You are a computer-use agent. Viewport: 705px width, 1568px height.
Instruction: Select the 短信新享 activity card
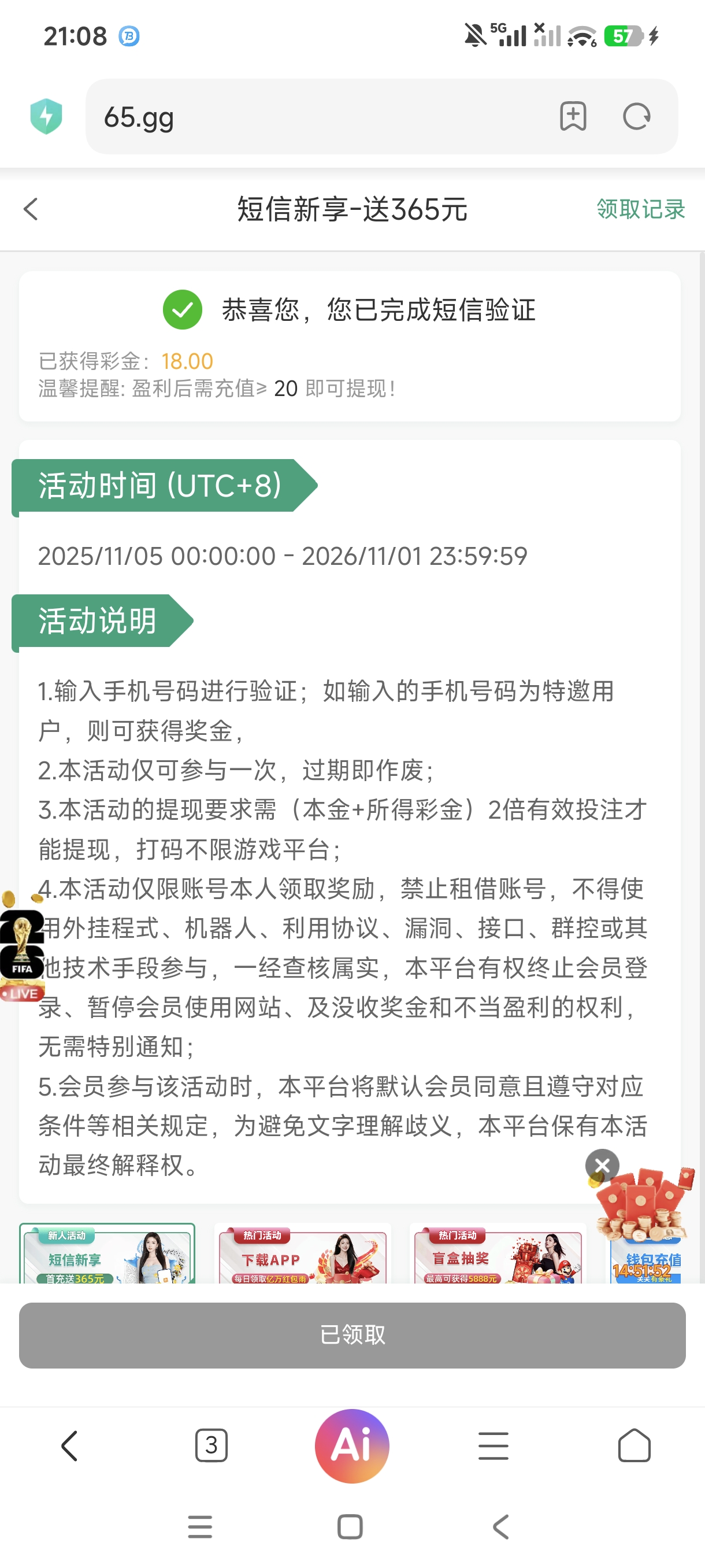tap(107, 1254)
